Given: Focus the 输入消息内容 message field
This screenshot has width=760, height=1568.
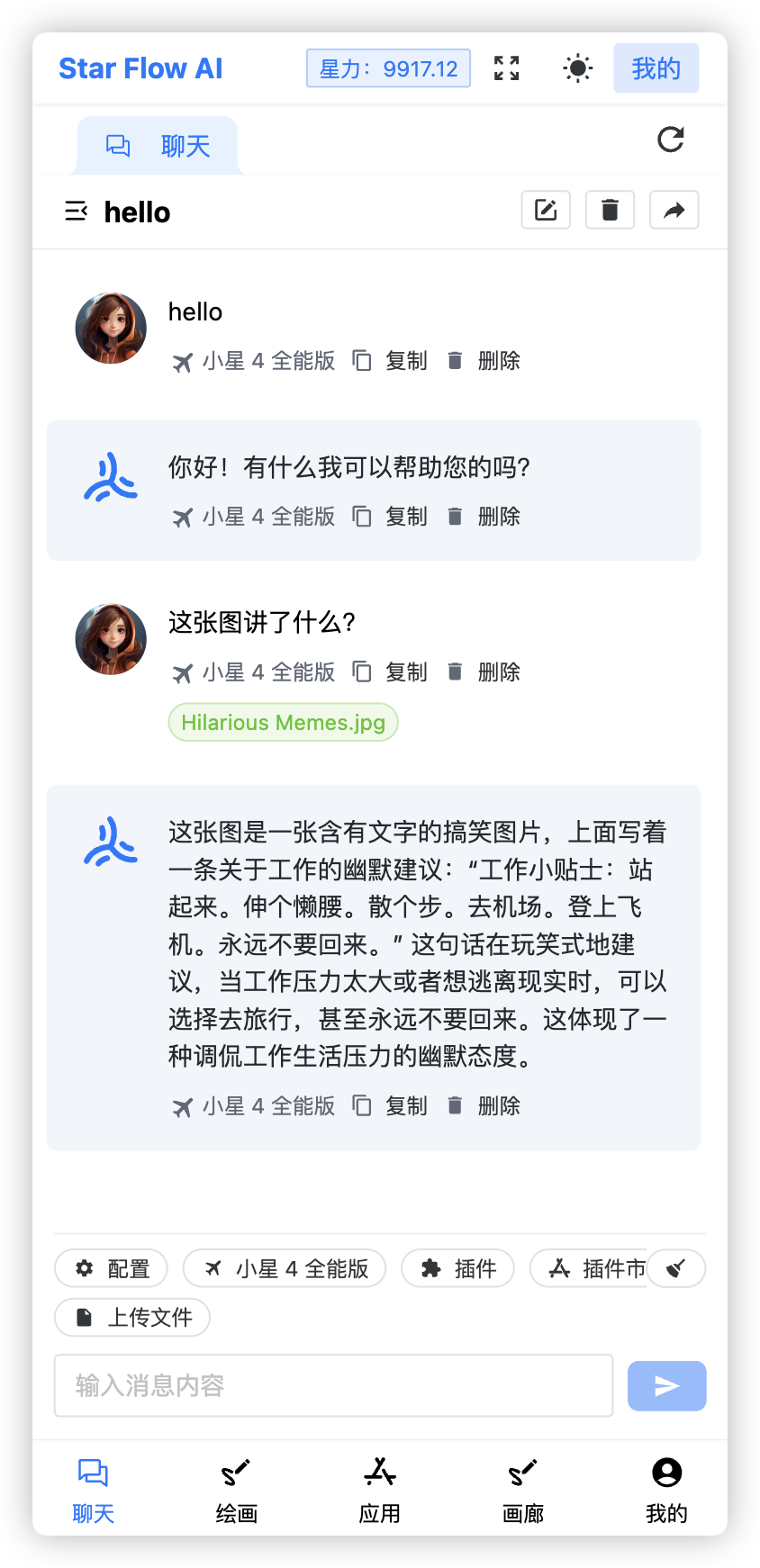Looking at the screenshot, I should click(333, 1385).
